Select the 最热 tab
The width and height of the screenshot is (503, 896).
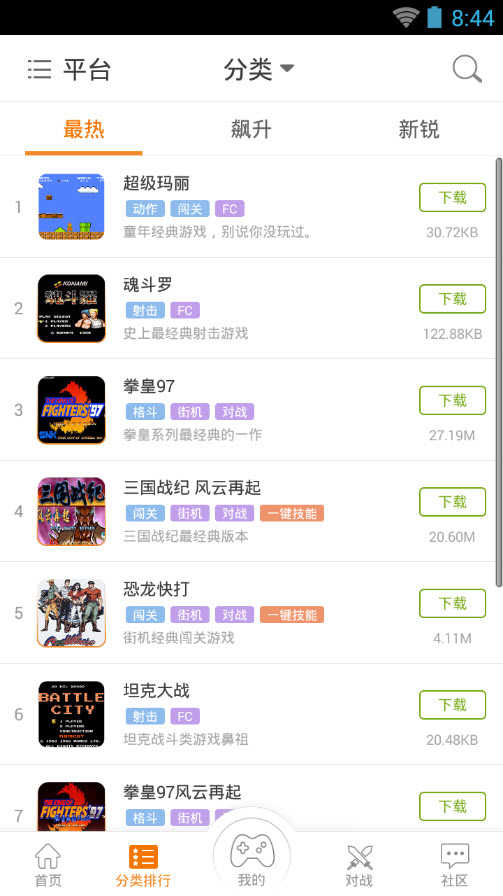pos(83,129)
